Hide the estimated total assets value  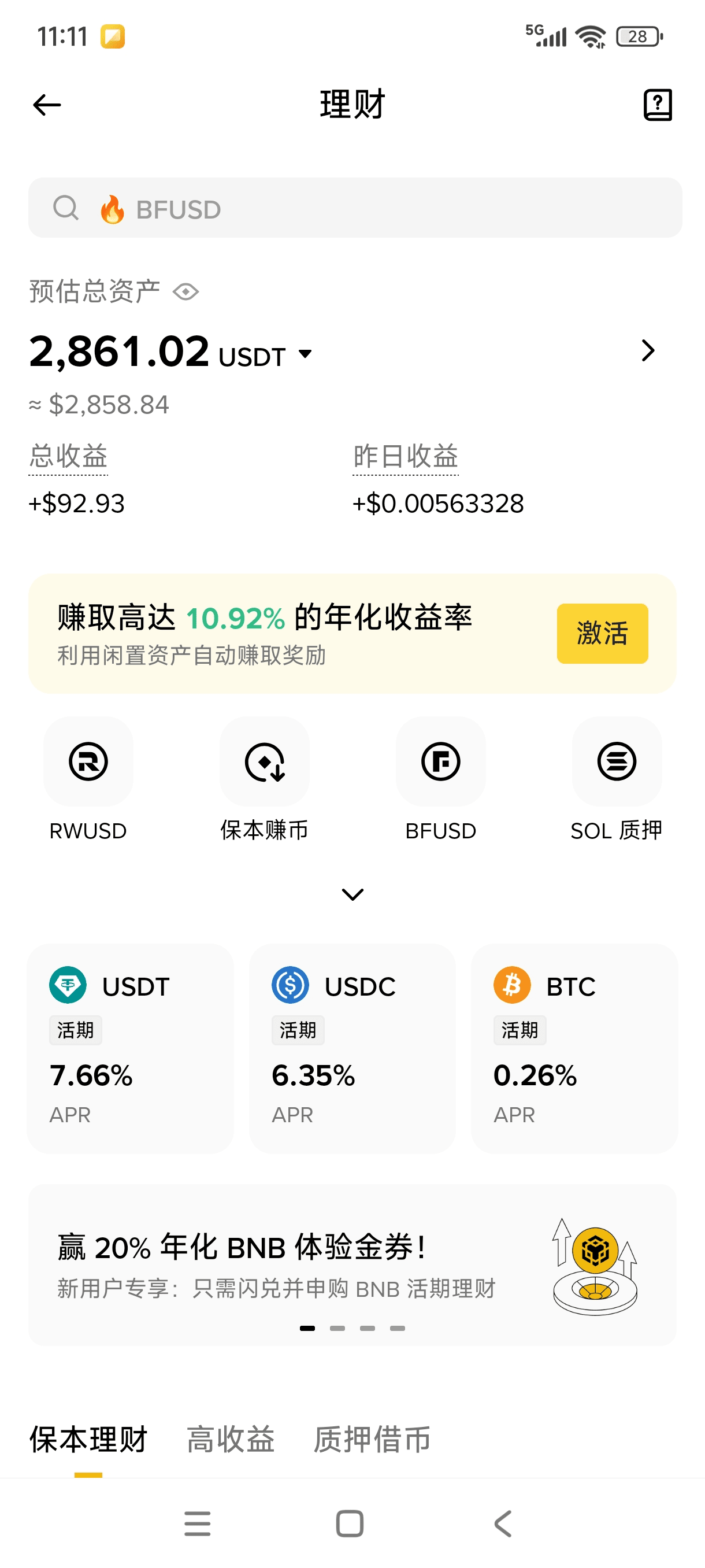click(185, 292)
